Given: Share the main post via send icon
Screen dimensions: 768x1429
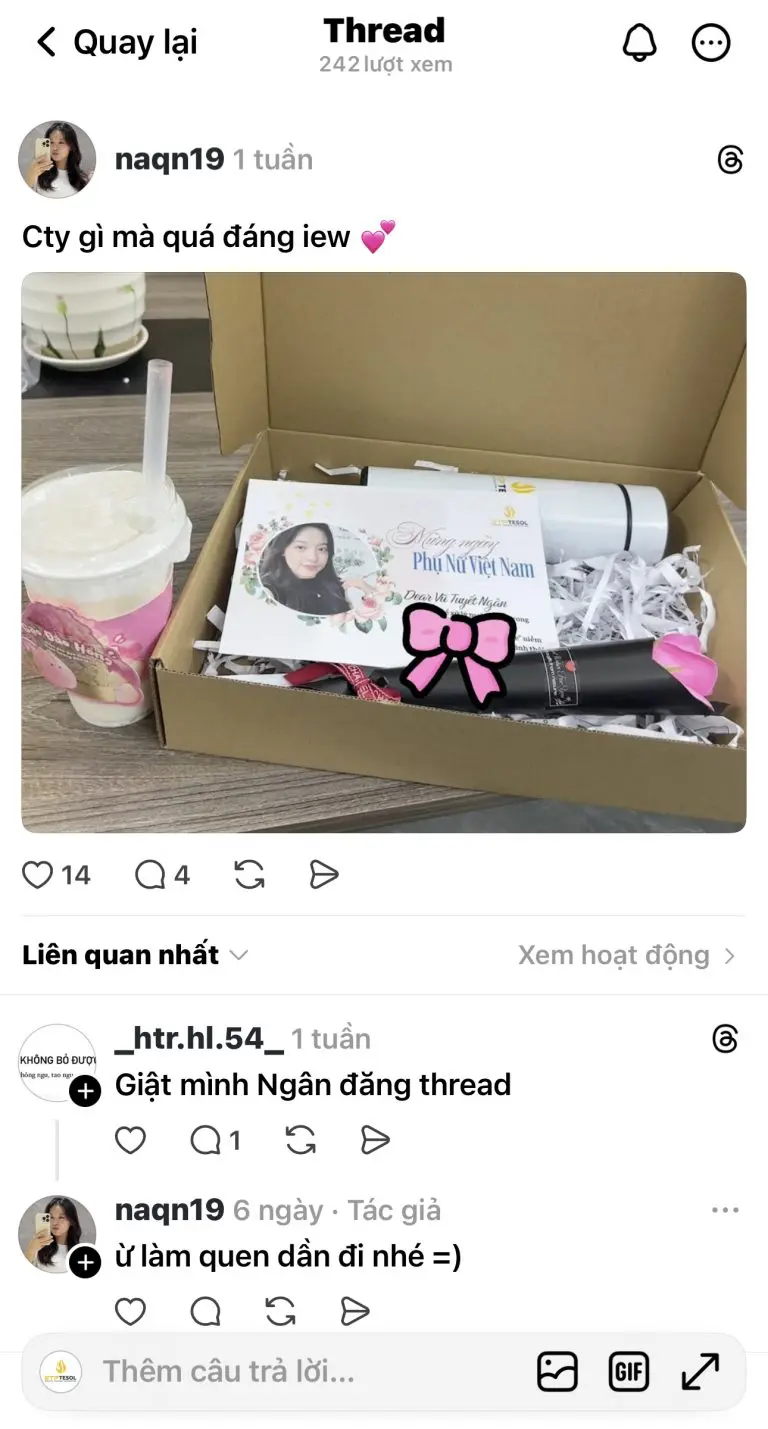Looking at the screenshot, I should pos(323,875).
